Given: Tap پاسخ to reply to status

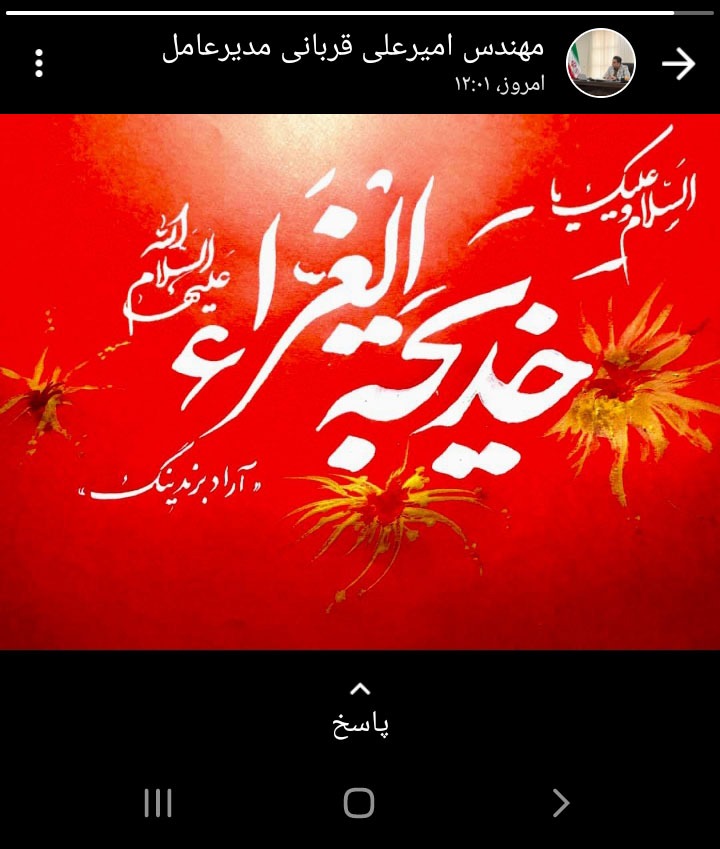Looking at the screenshot, I should 360,711.
